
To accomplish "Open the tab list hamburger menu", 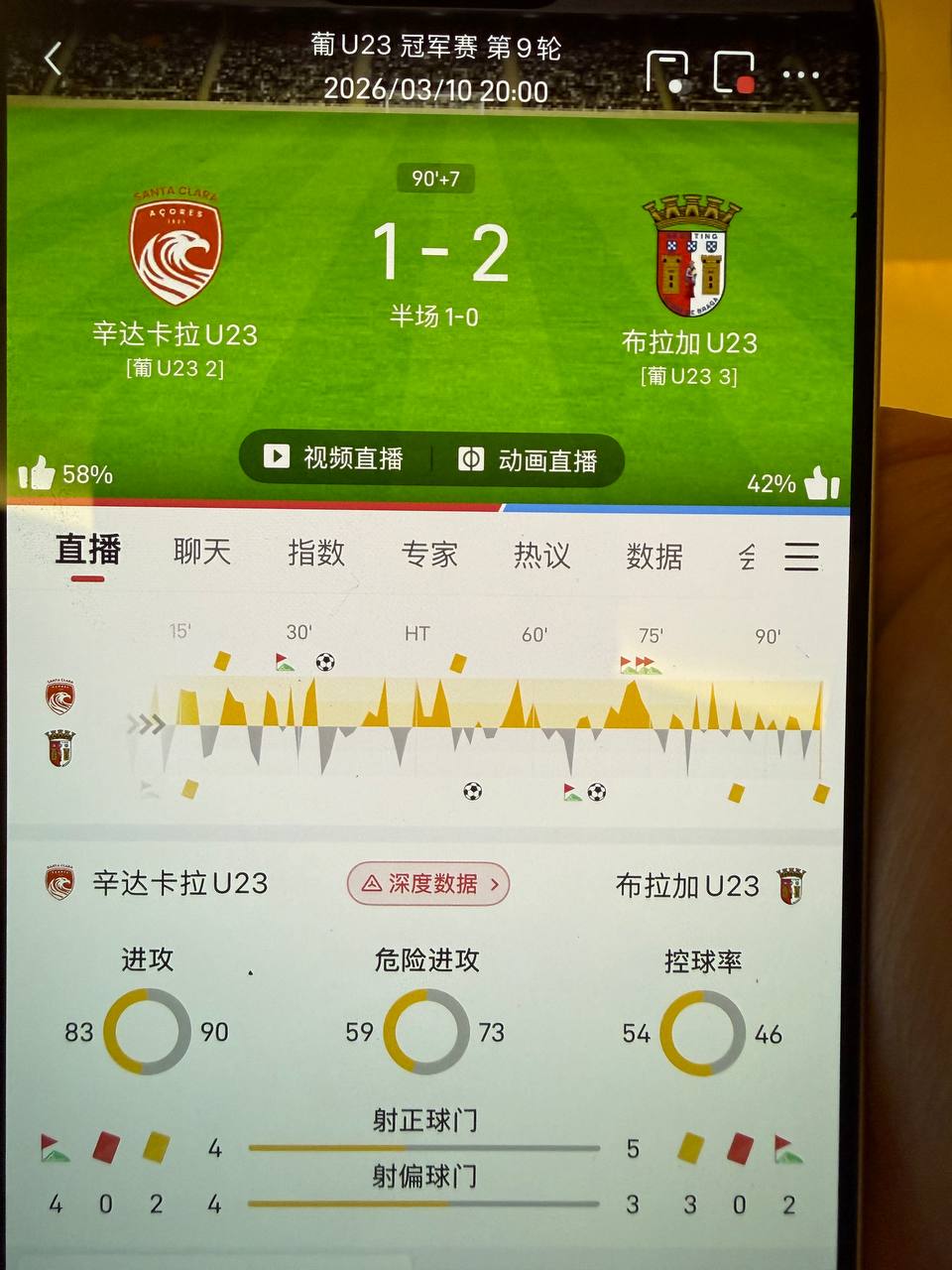I will tap(801, 557).
